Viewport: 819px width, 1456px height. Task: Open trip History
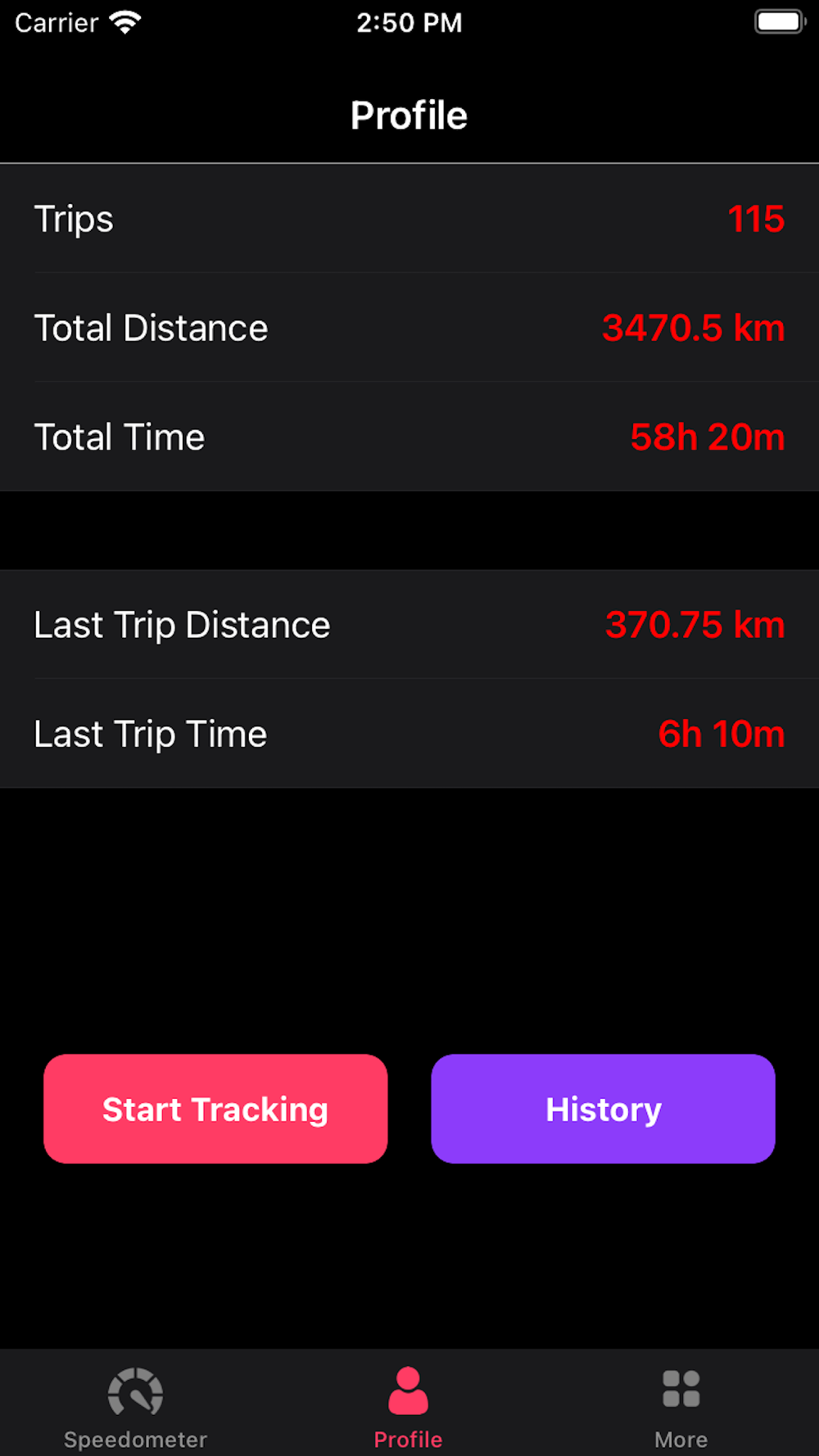click(603, 1109)
